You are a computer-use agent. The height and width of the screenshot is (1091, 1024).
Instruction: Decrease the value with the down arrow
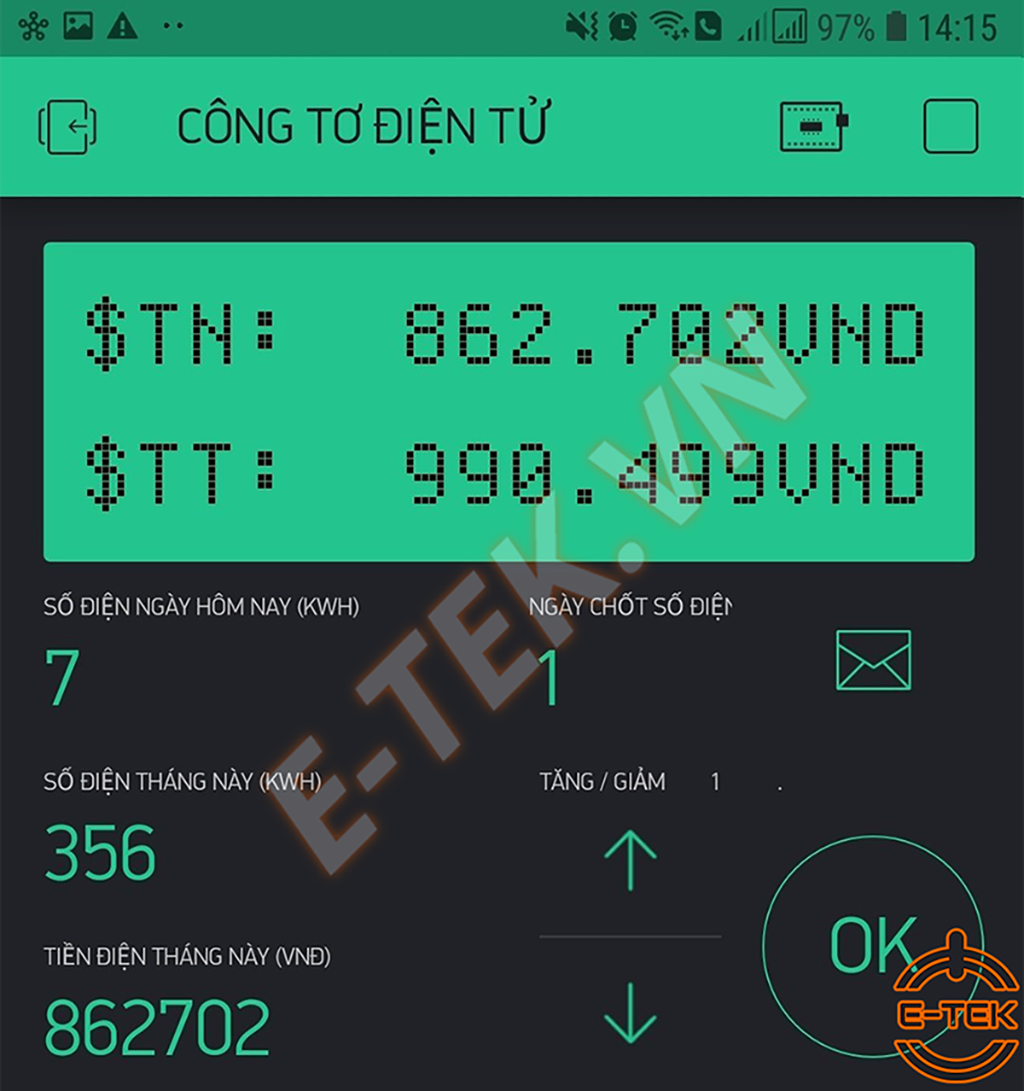[x=630, y=1013]
